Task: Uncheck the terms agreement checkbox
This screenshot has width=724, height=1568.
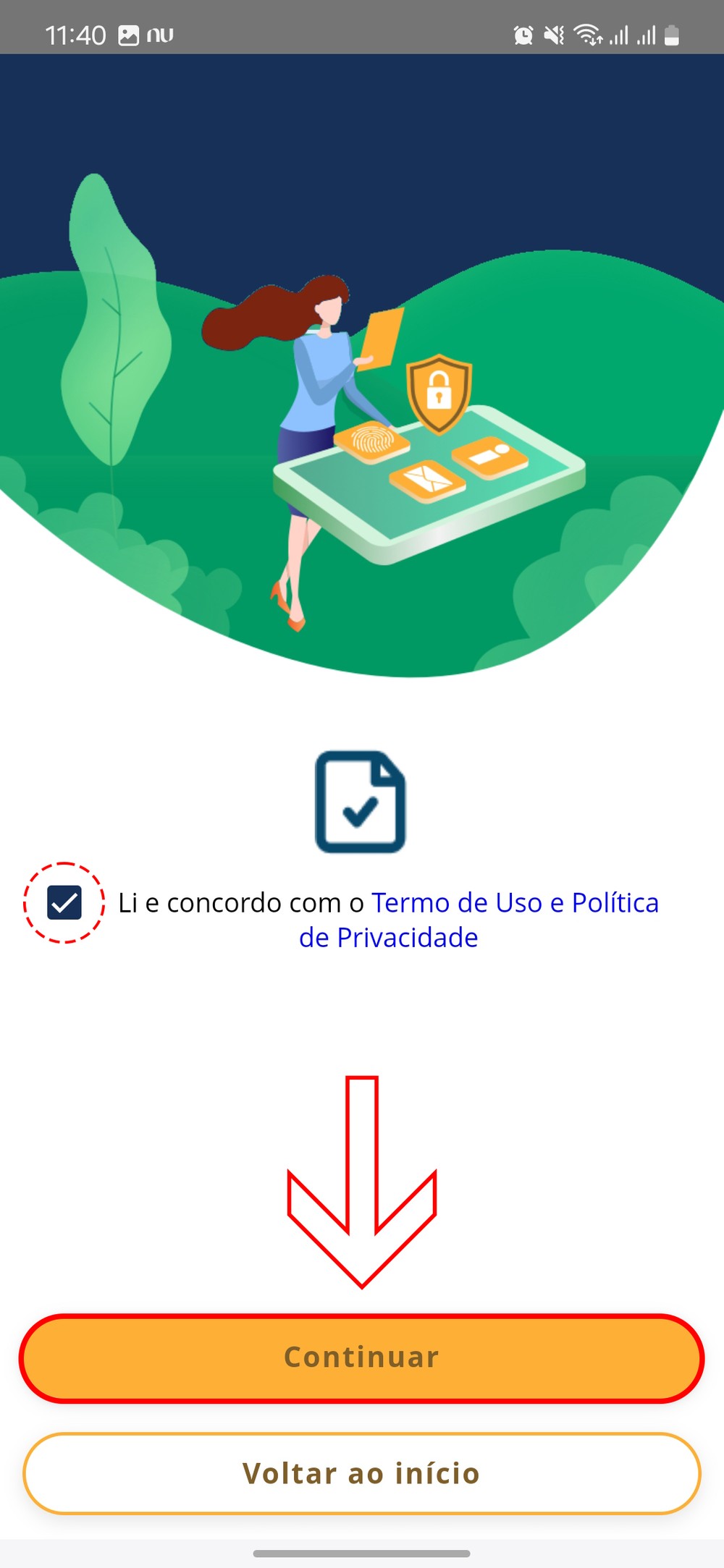Action: coord(64,902)
